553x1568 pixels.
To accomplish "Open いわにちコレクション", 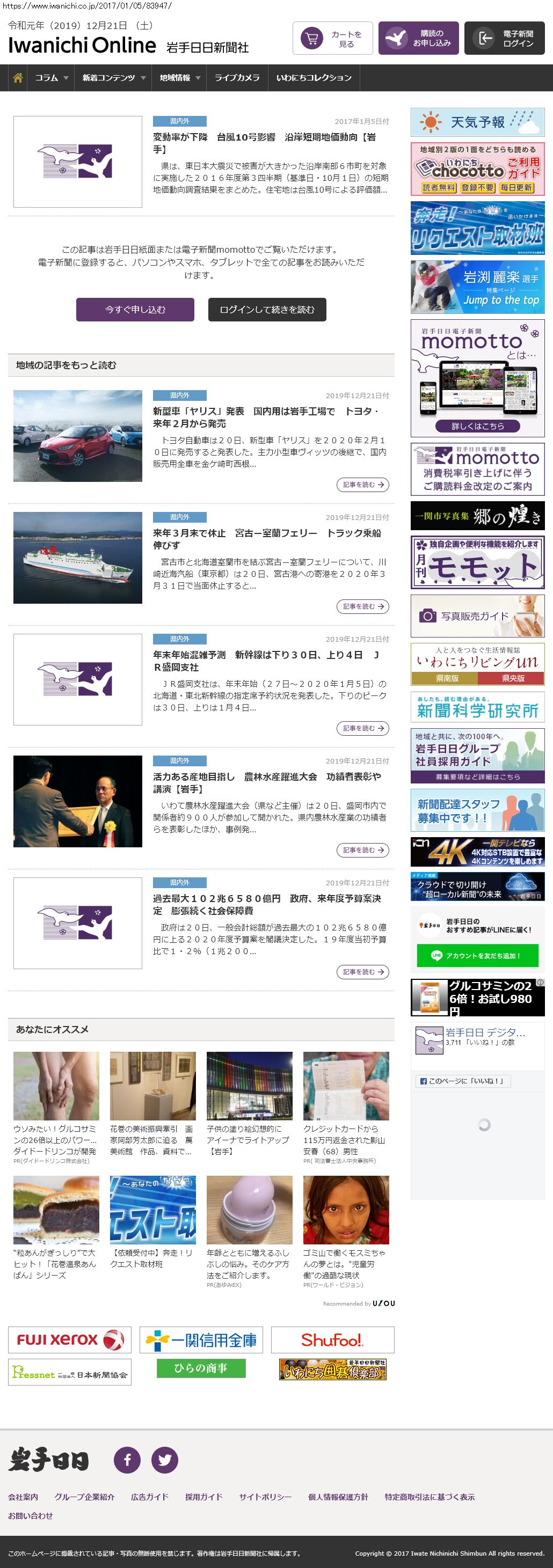I will [x=314, y=78].
